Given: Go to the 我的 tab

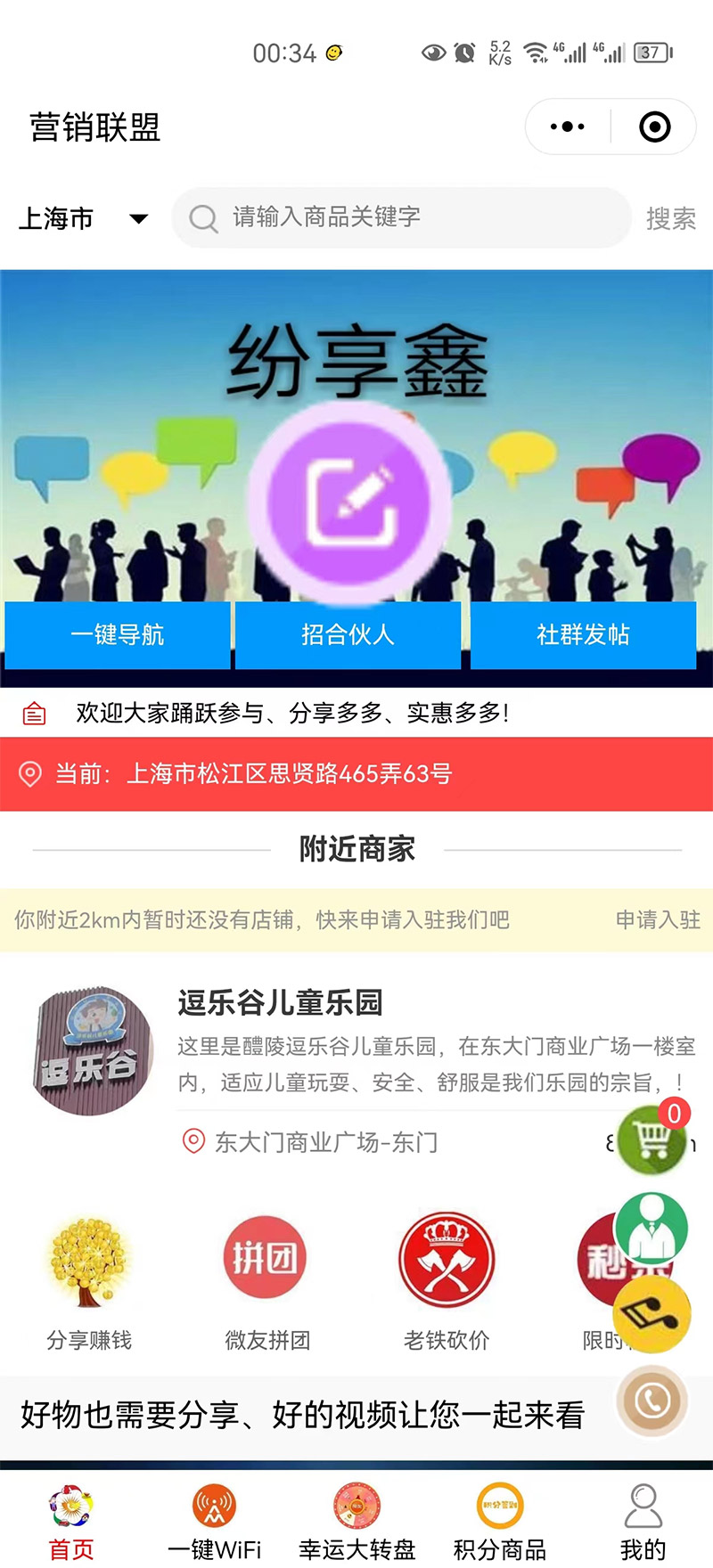Looking at the screenshot, I should coord(643,1522).
